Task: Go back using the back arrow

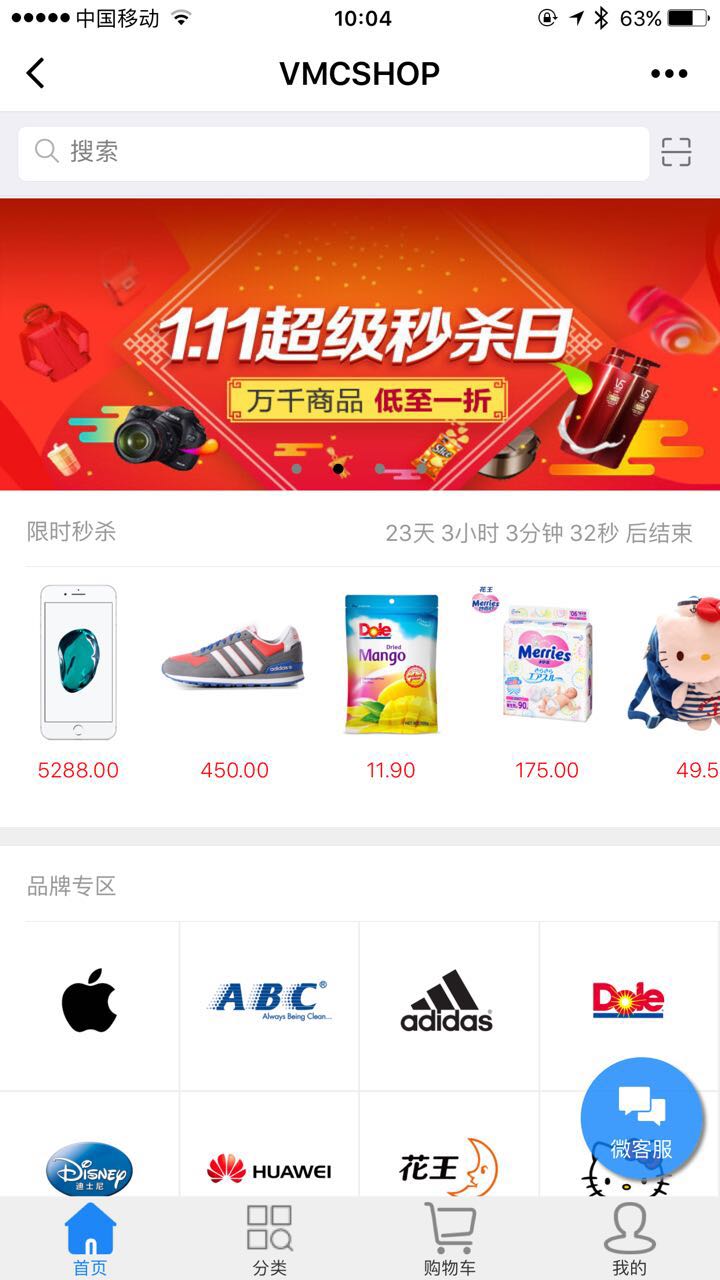Action: [x=36, y=73]
